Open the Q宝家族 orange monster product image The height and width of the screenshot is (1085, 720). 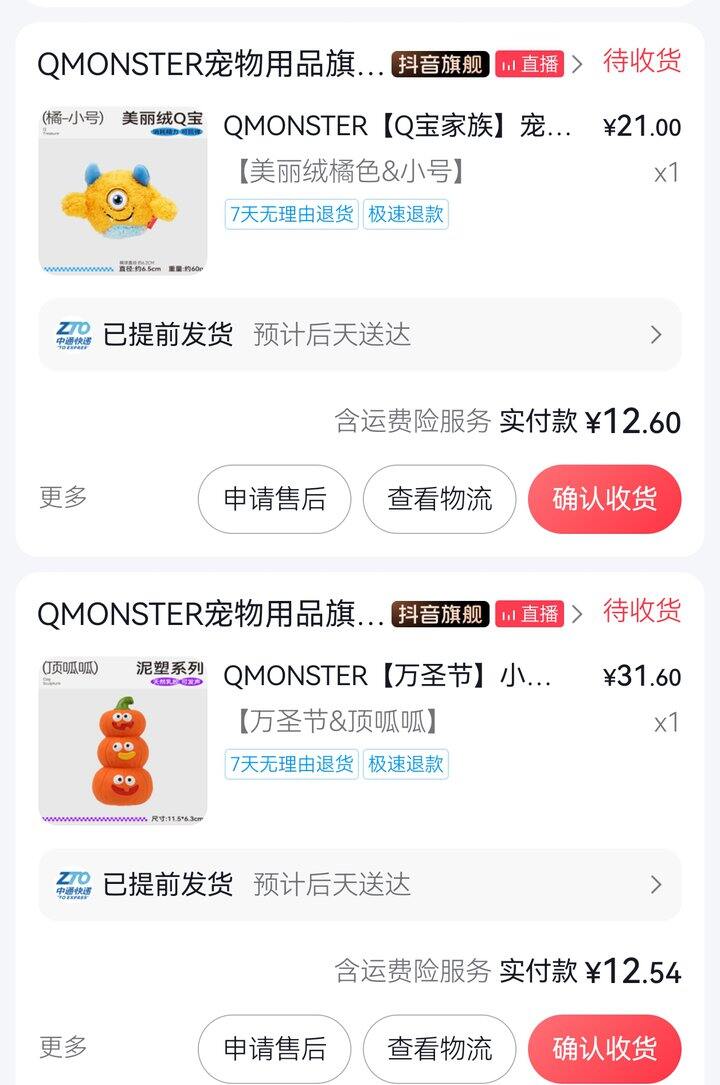[x=122, y=191]
